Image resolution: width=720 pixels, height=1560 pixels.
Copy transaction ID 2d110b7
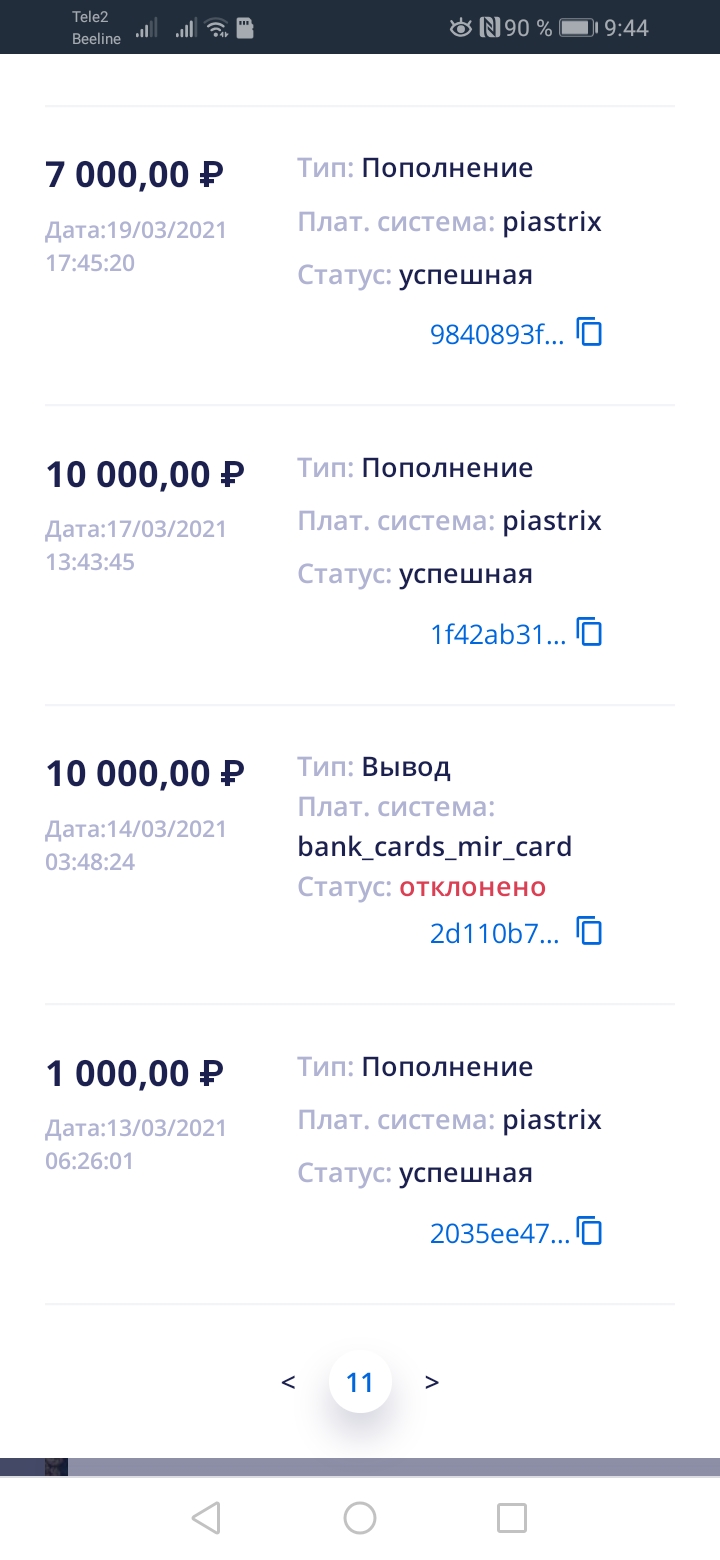click(x=591, y=932)
